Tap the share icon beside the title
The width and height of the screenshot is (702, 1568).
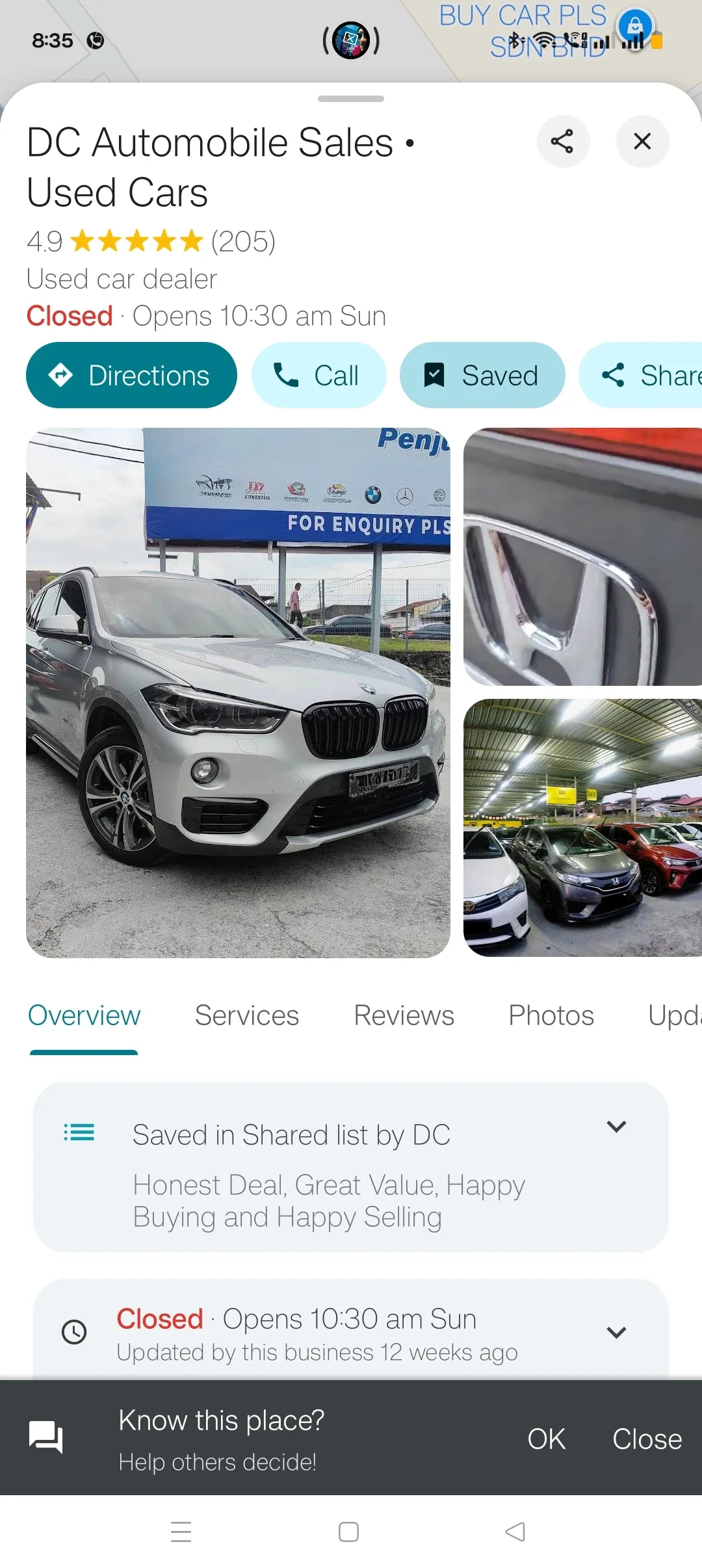tap(562, 141)
